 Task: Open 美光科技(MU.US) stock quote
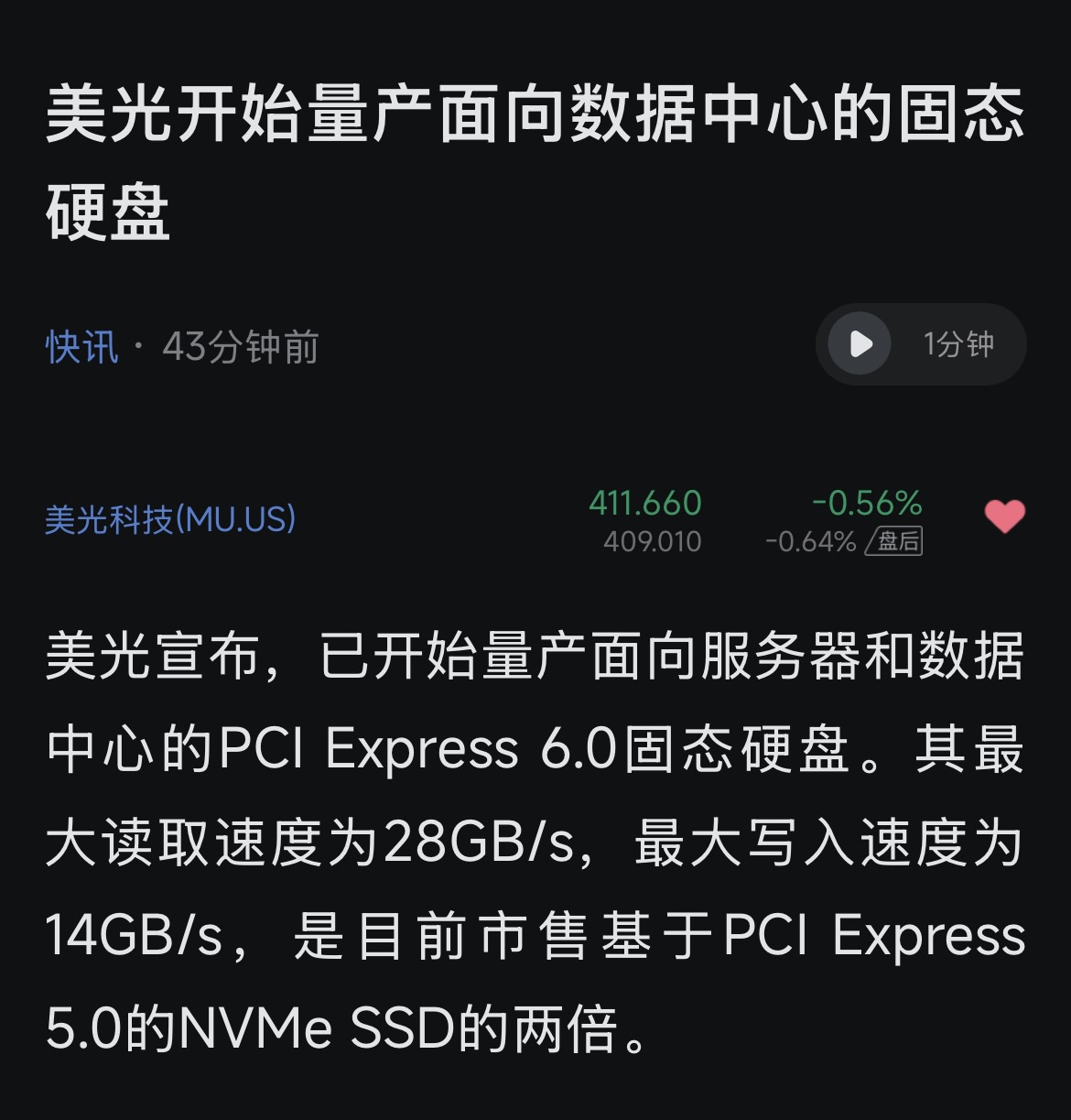click(170, 519)
